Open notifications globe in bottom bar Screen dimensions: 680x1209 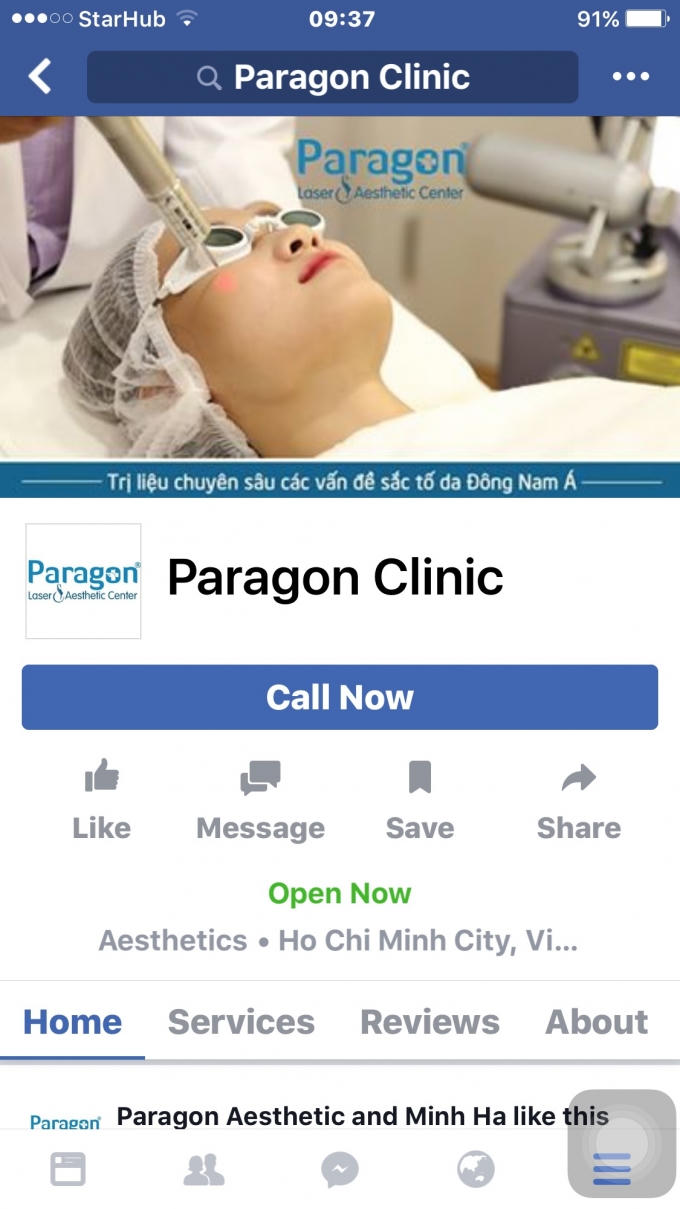click(x=476, y=1169)
